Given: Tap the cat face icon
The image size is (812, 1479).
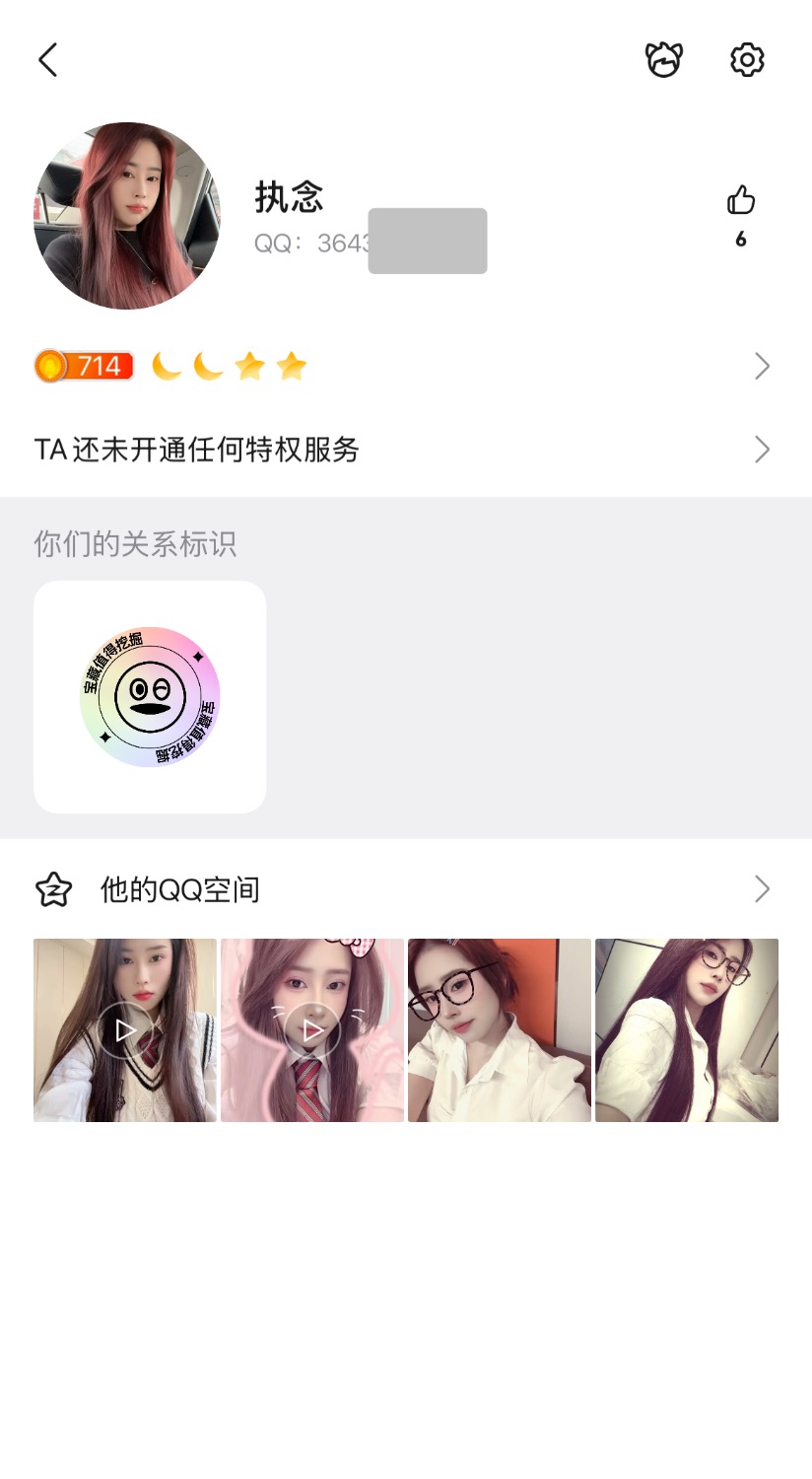Looking at the screenshot, I should coord(664,60).
